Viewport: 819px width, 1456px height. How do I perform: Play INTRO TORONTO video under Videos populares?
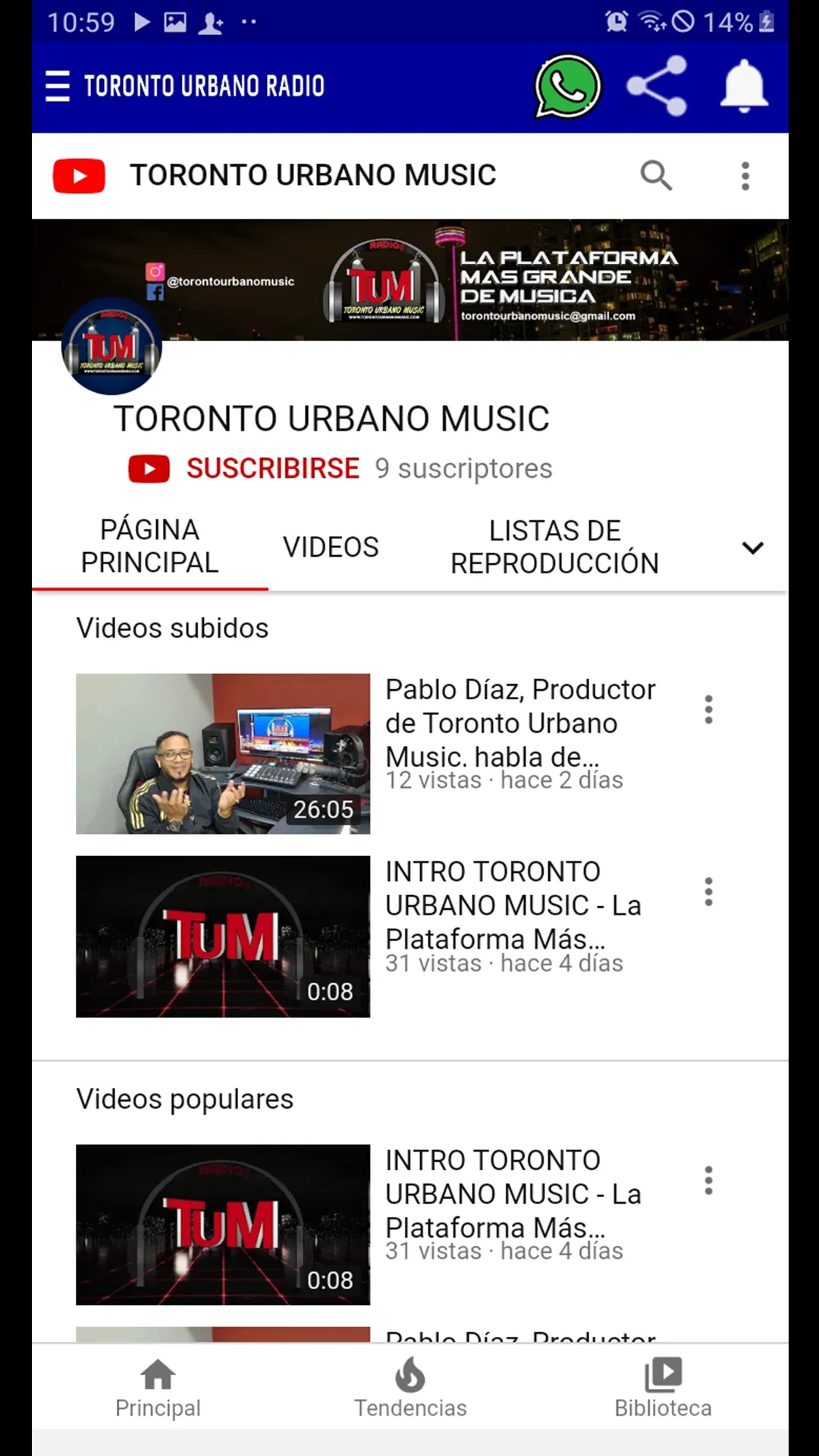coord(223,1225)
